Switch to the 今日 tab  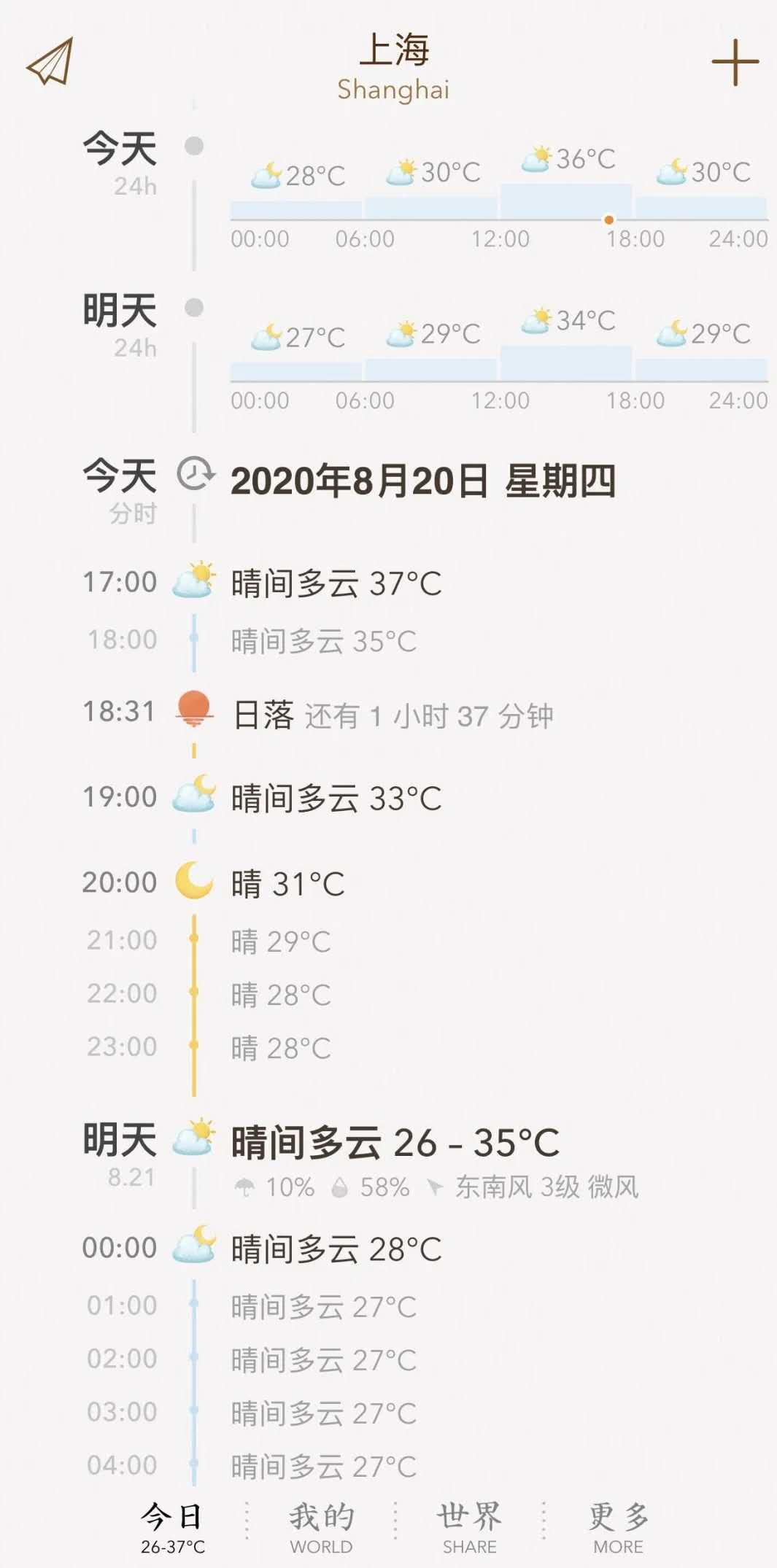click(173, 1528)
